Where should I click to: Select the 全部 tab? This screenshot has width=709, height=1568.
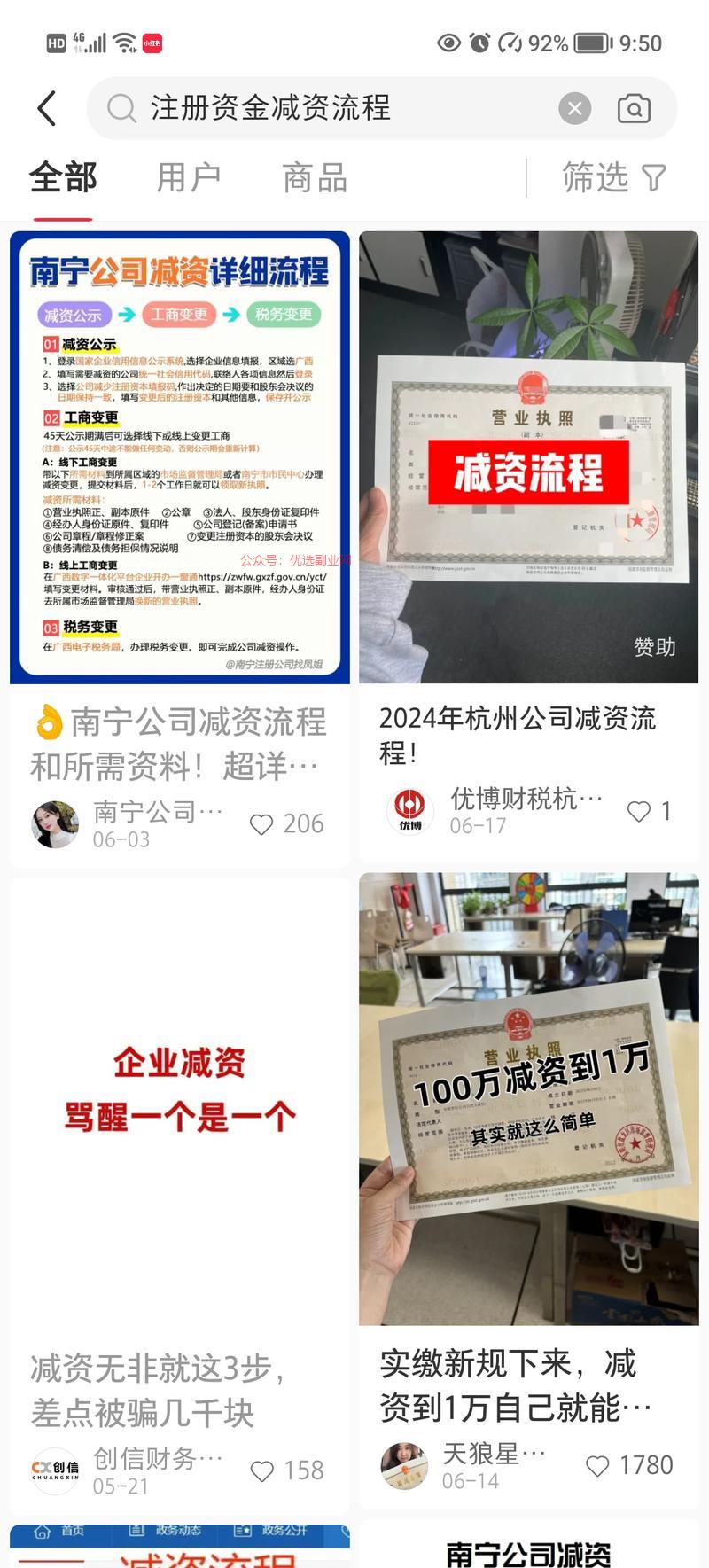(x=63, y=177)
